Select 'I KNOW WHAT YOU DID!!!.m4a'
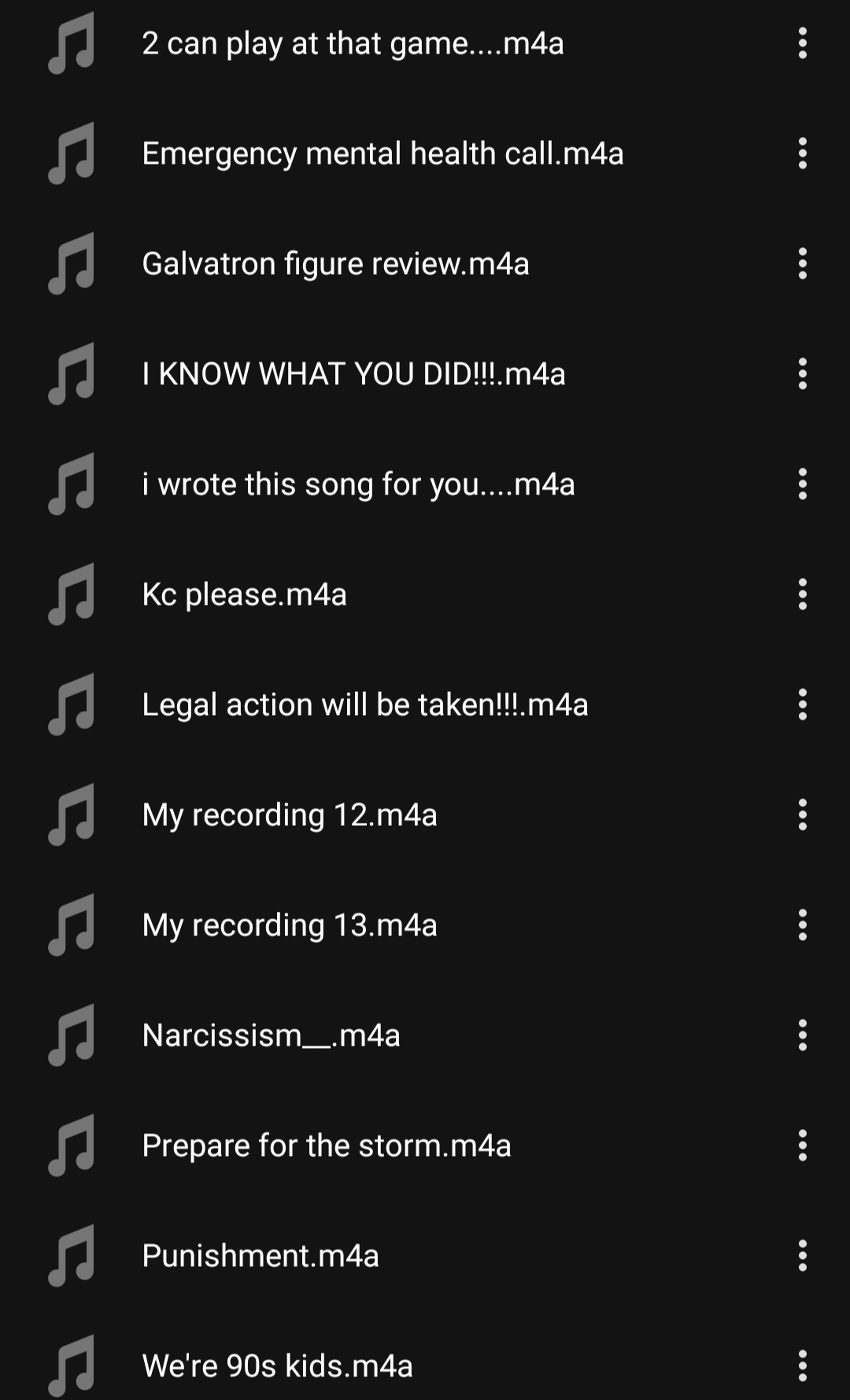This screenshot has height=1400, width=850. [353, 374]
